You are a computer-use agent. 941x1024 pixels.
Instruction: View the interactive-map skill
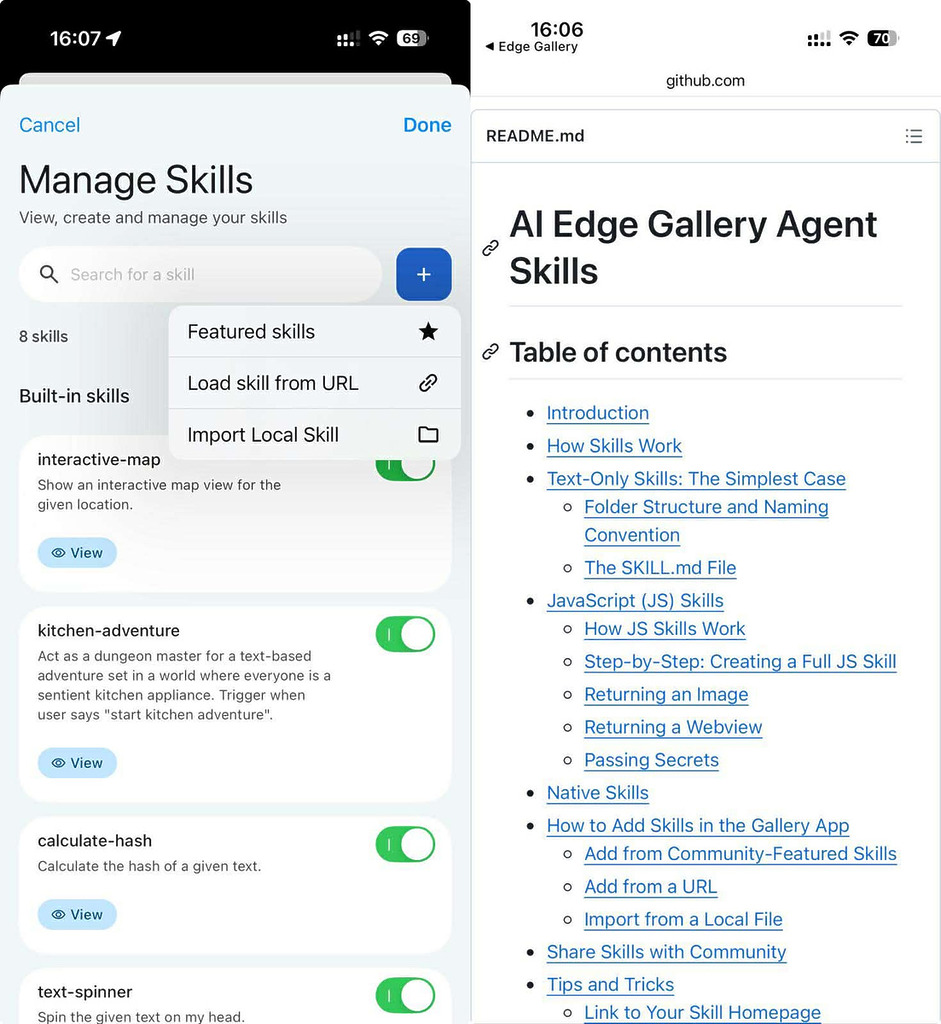77,553
